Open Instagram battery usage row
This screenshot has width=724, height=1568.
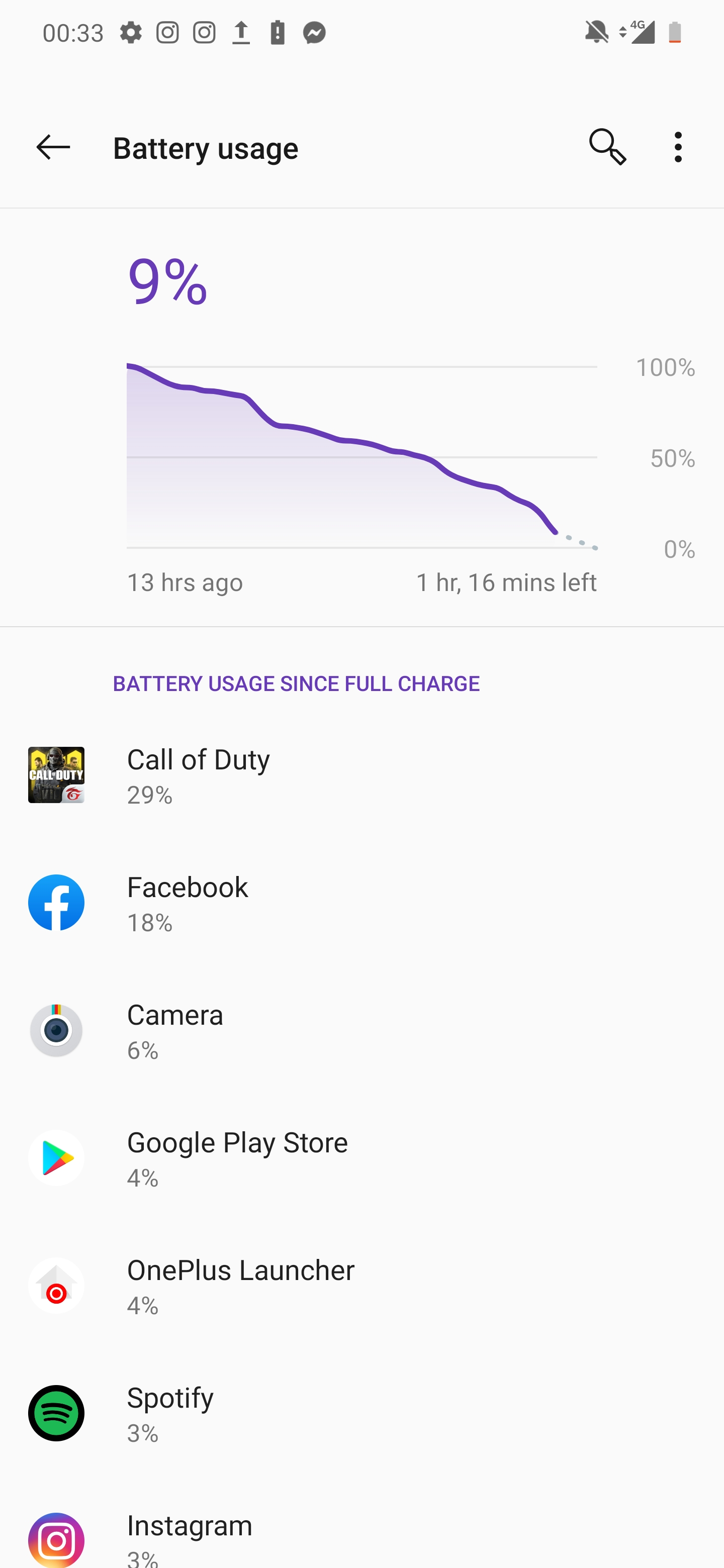361,1537
